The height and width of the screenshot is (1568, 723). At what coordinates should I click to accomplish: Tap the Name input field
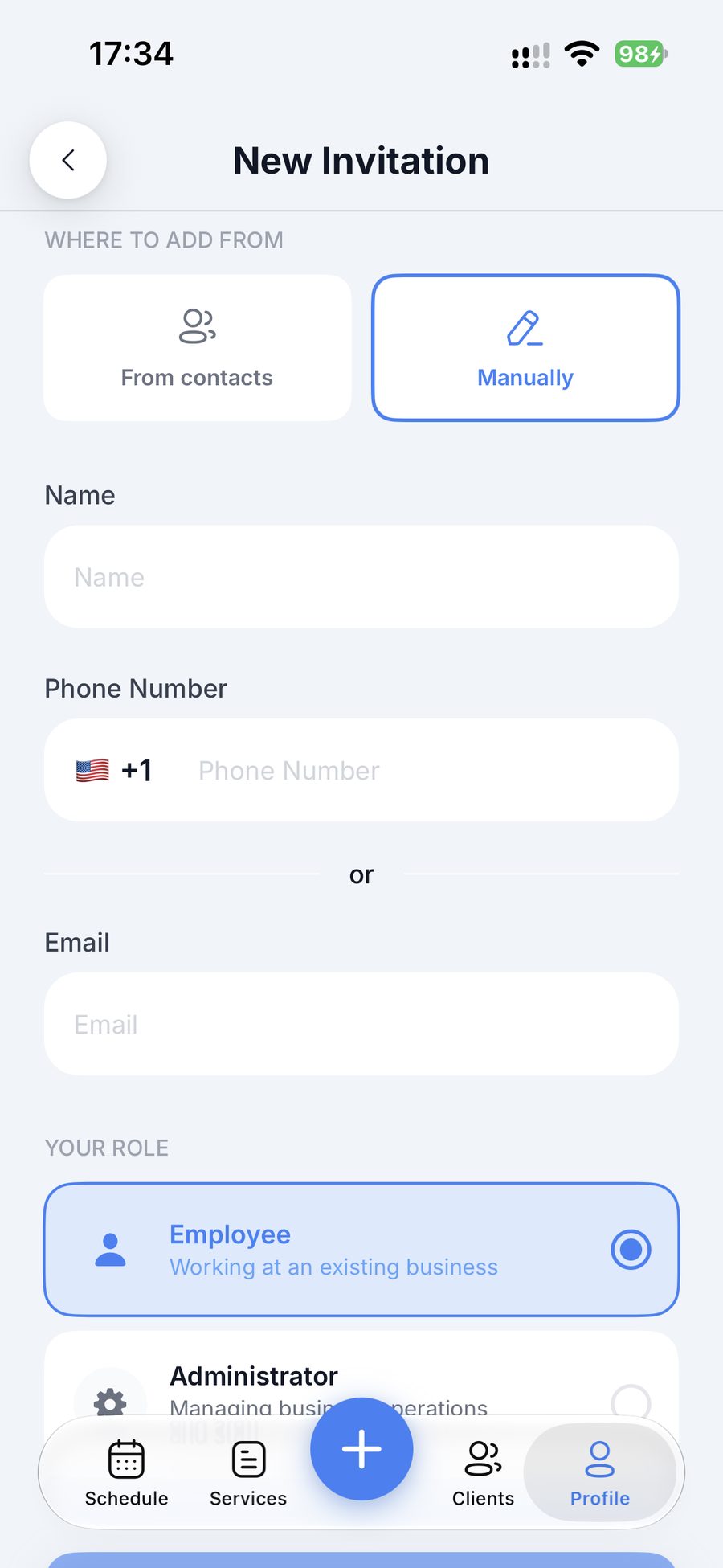click(361, 577)
